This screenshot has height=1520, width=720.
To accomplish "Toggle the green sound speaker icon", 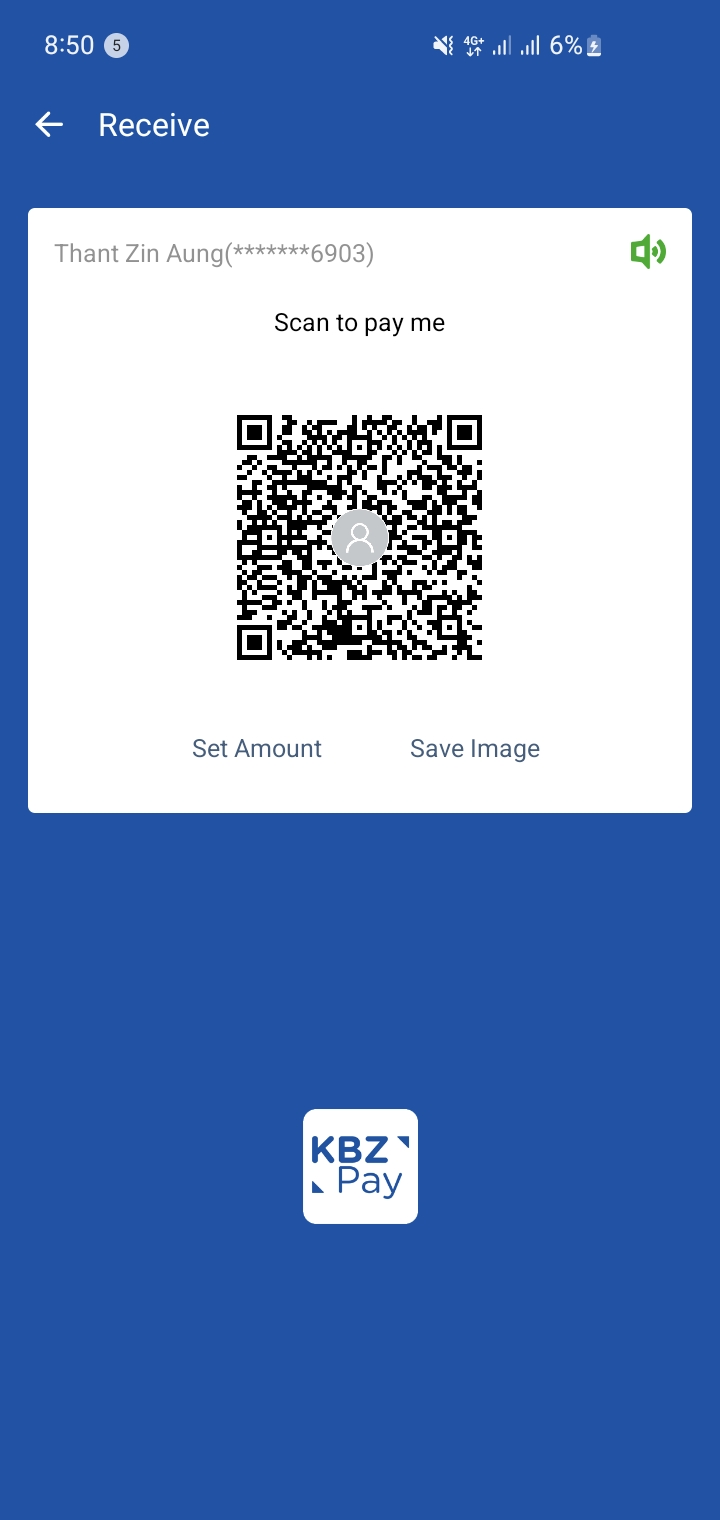I will [648, 252].
